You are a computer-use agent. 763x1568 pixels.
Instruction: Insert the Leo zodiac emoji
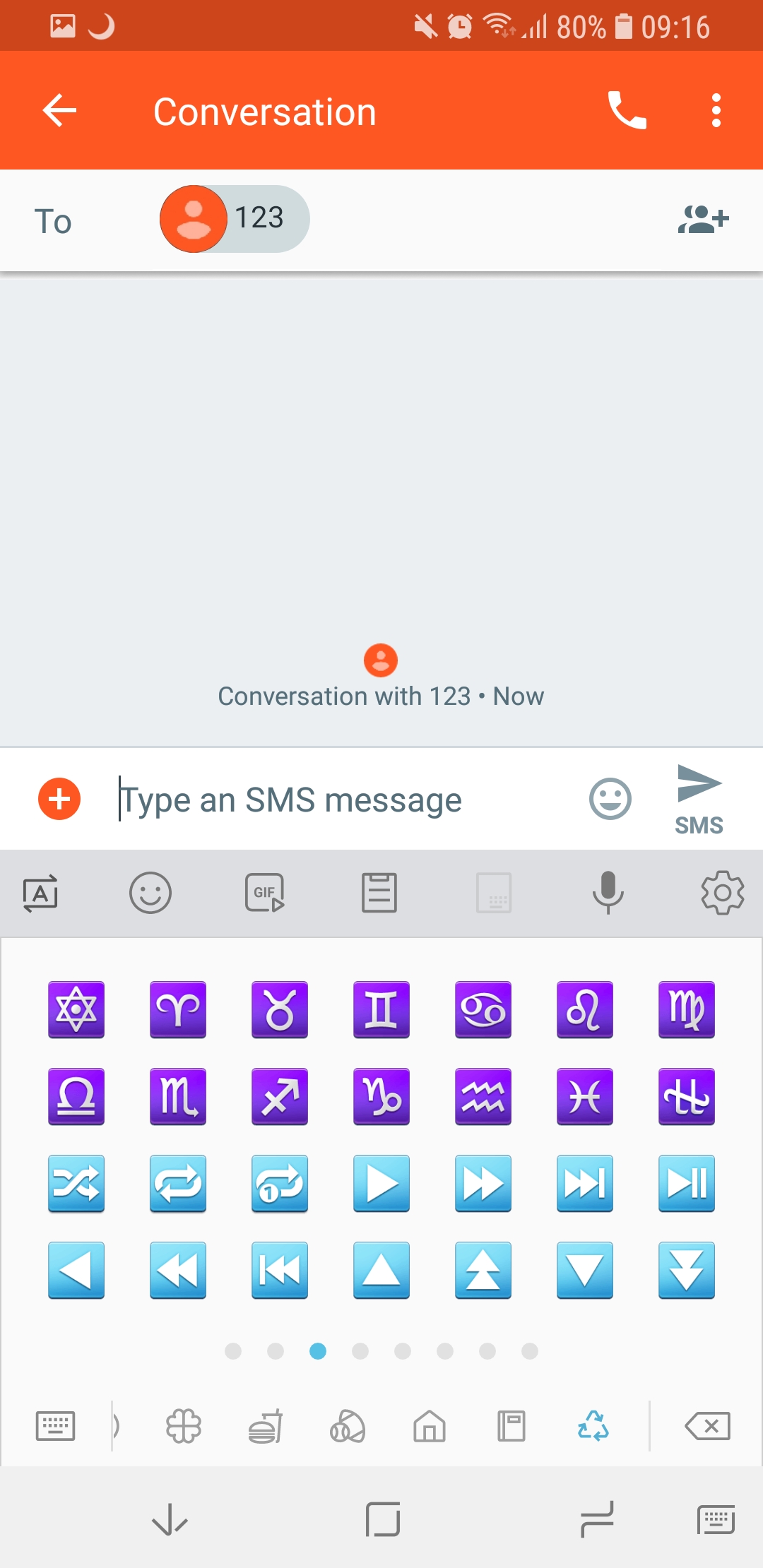tap(585, 1009)
